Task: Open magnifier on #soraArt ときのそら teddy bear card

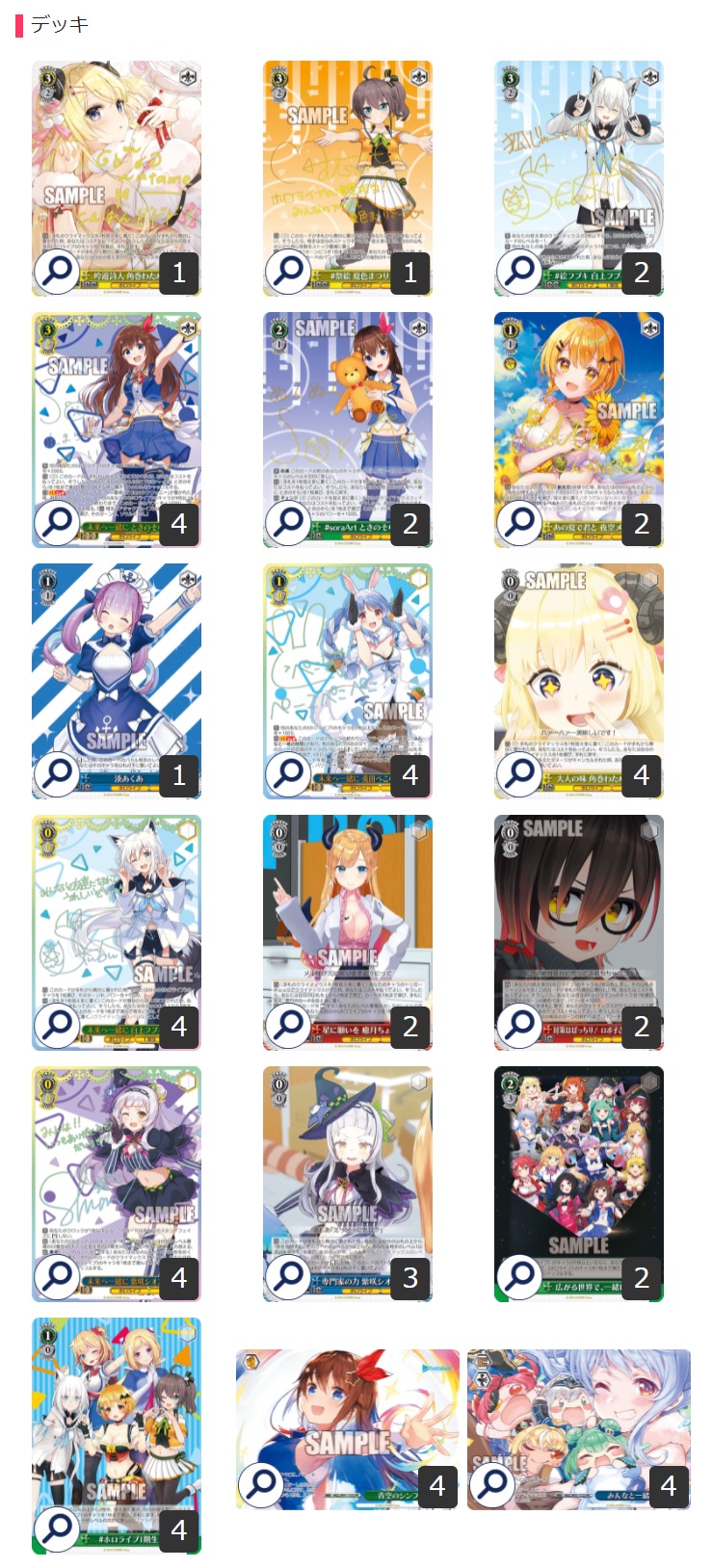Action: click(x=288, y=524)
